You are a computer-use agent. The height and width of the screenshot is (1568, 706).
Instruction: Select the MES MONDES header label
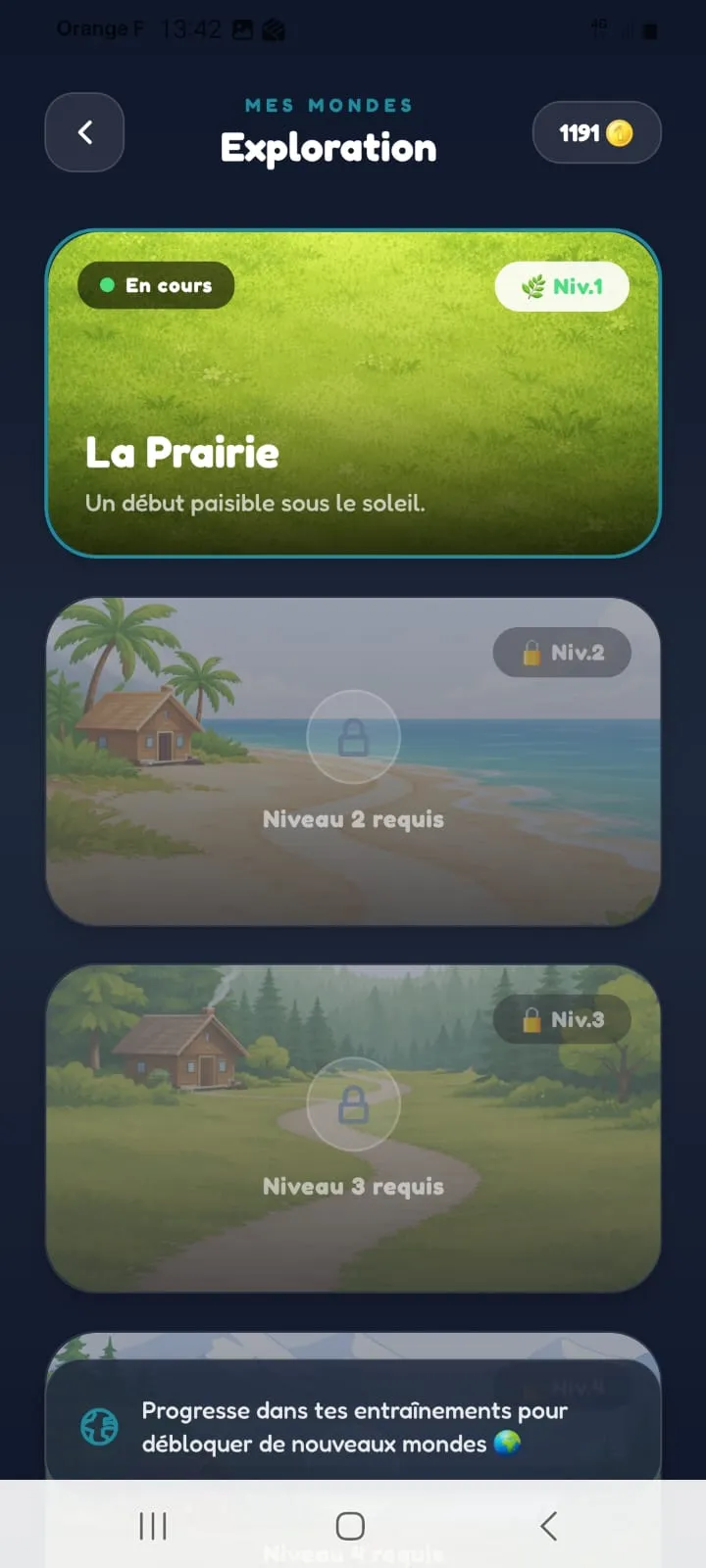pyautogui.click(x=328, y=105)
